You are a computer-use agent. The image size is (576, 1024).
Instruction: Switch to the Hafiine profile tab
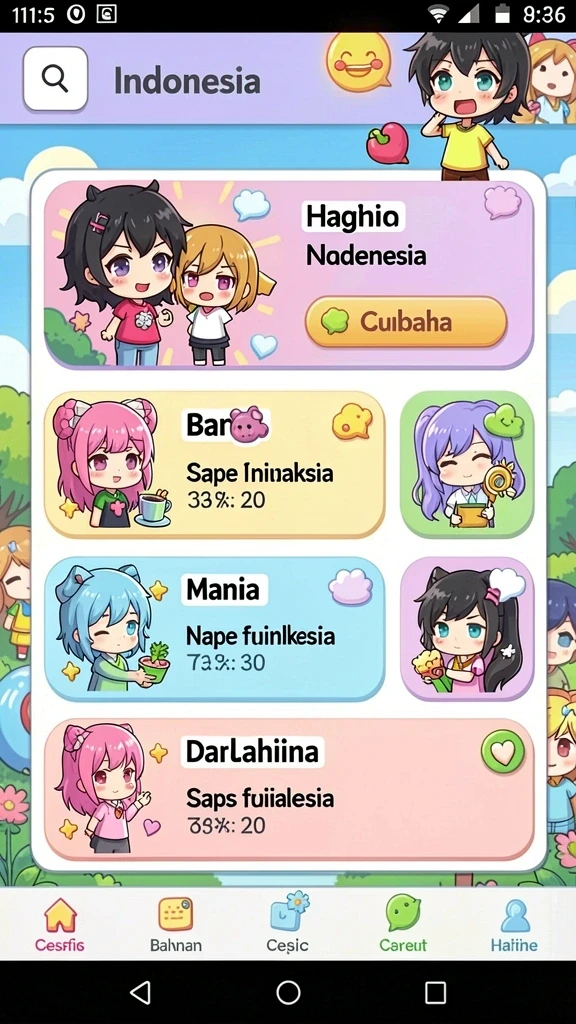click(x=514, y=925)
